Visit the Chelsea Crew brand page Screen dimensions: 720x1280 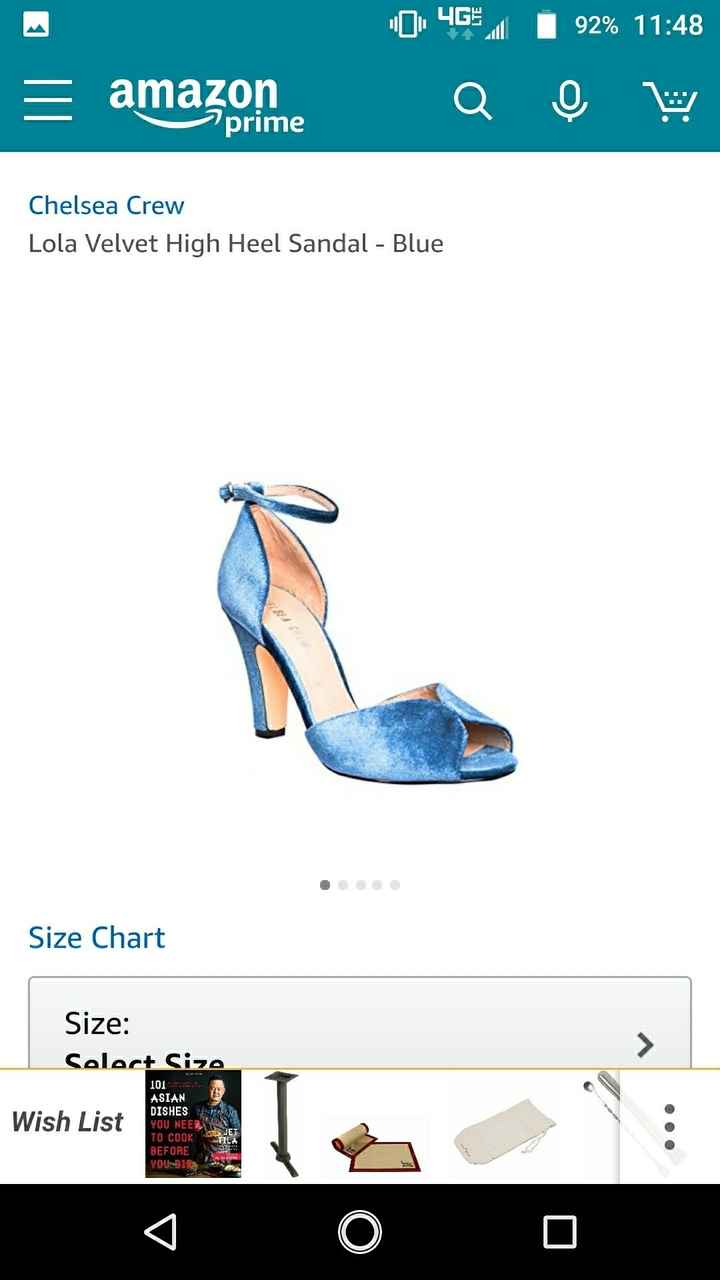[106, 205]
